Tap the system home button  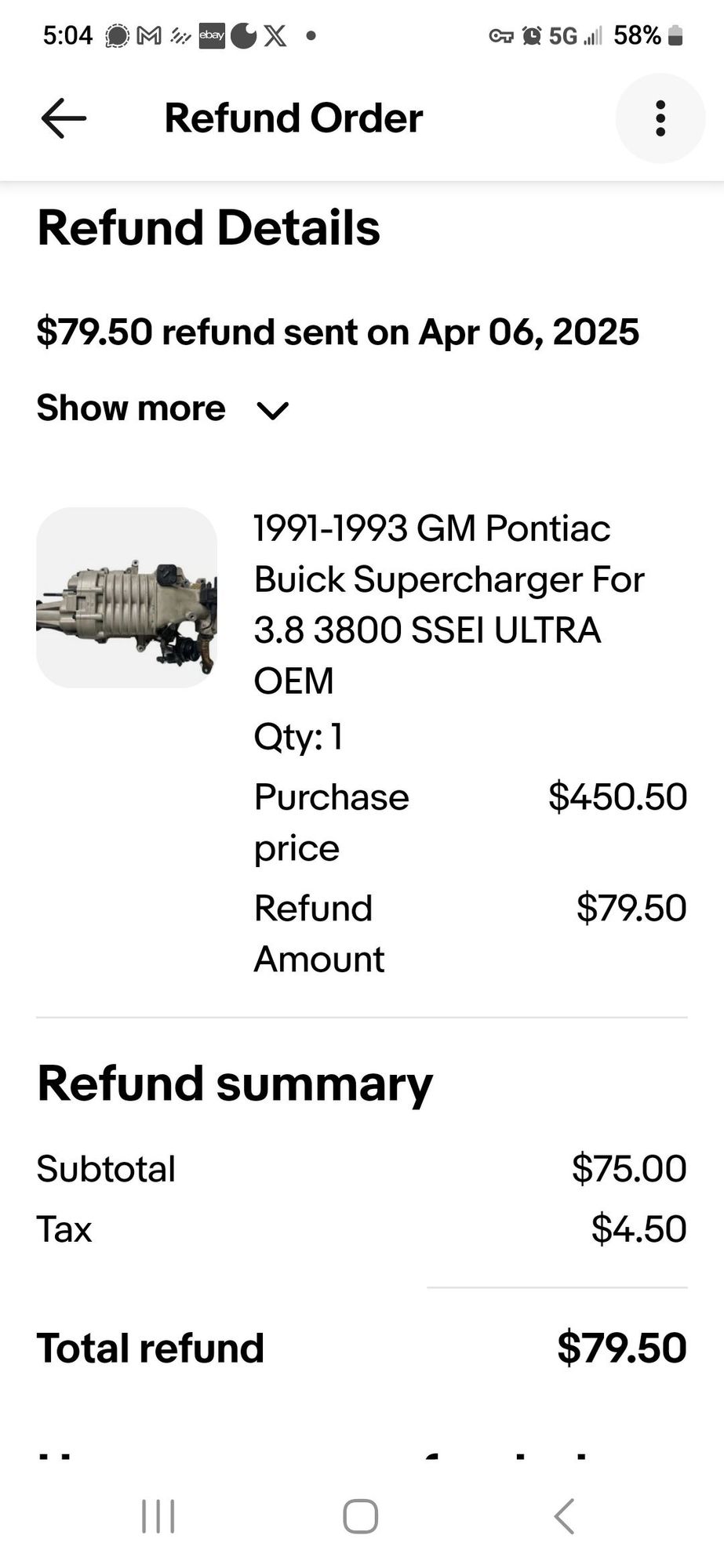[361, 1516]
